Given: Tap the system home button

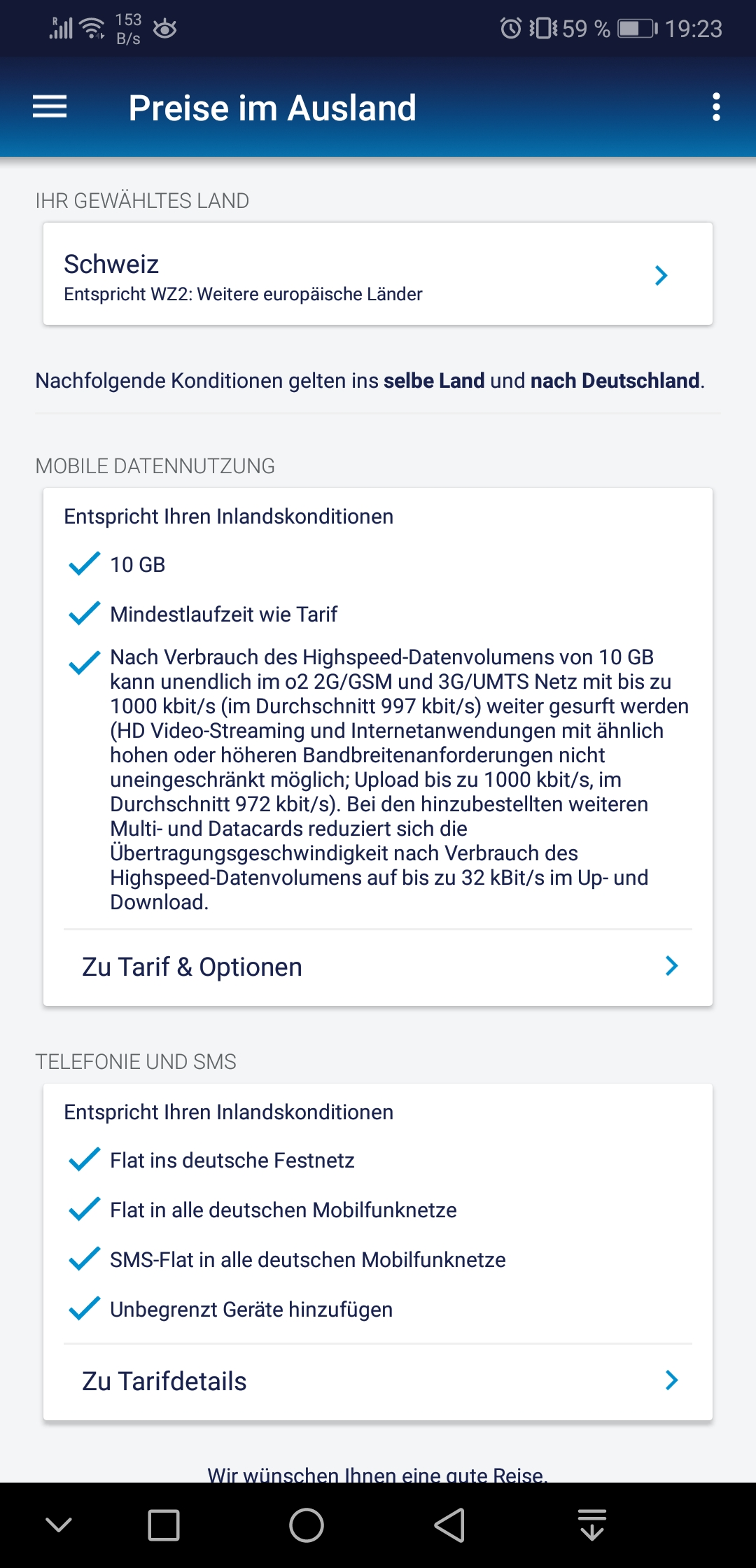Looking at the screenshot, I should click(x=307, y=1525).
